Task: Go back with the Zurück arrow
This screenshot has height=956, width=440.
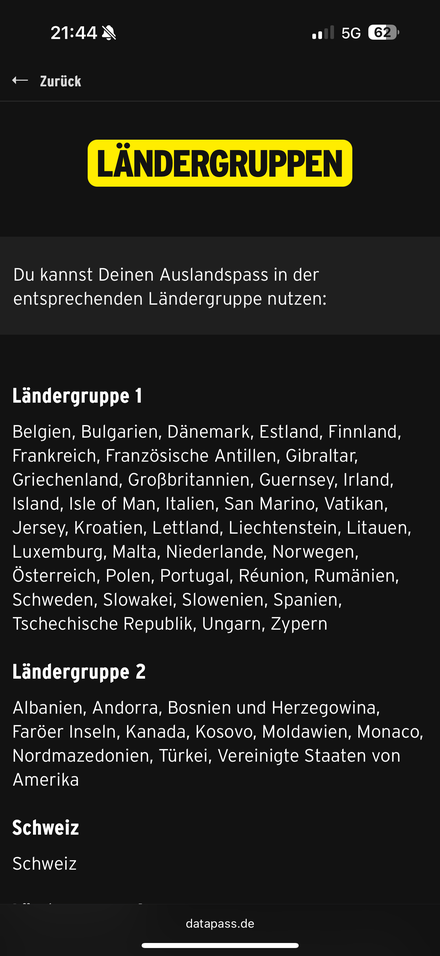Action: [20, 80]
